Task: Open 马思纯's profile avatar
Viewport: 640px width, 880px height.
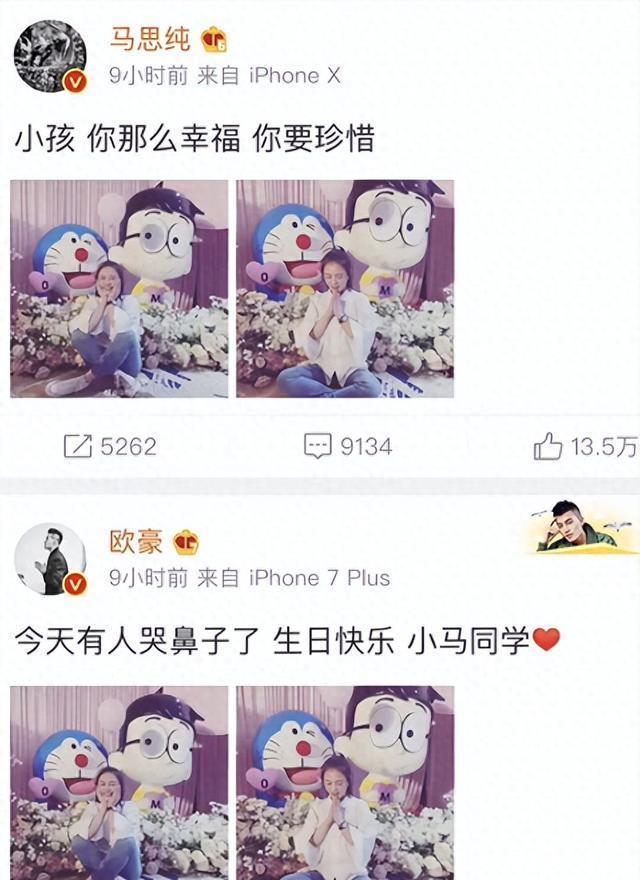Action: pyautogui.click(x=50, y=56)
